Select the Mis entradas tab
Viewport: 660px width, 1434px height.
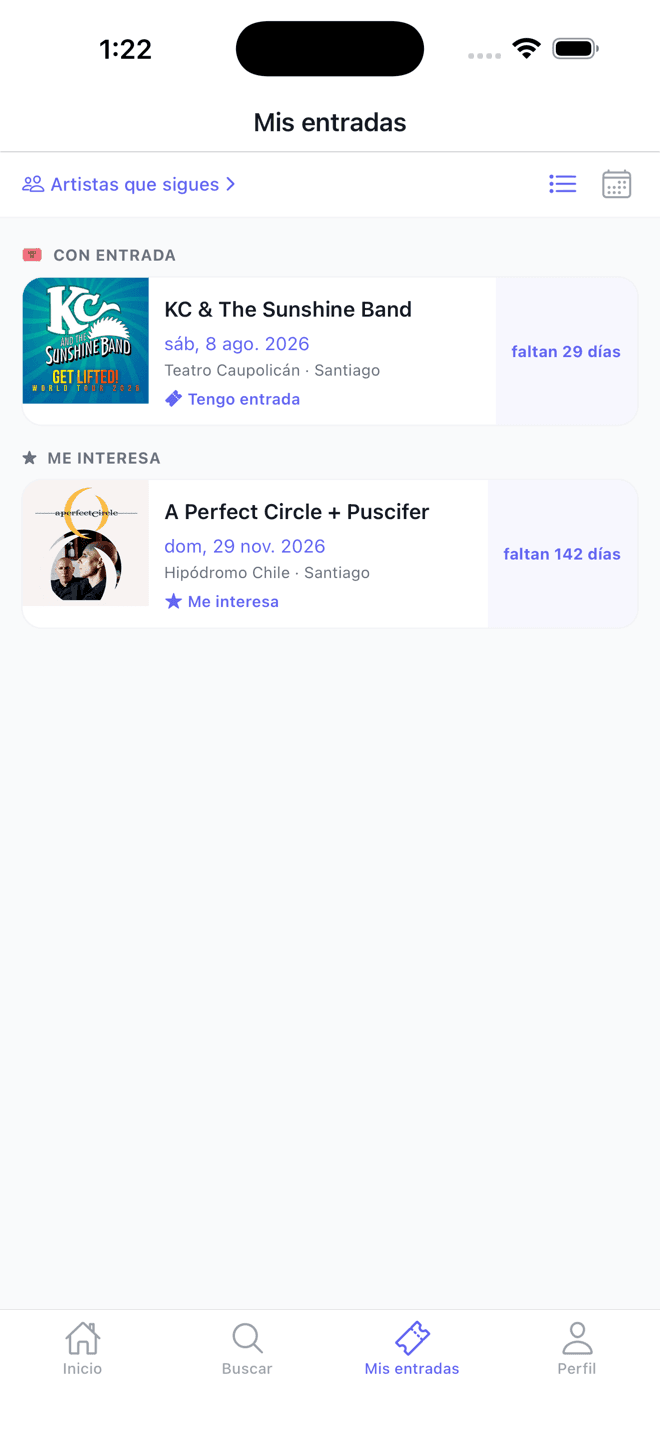[x=412, y=1349]
